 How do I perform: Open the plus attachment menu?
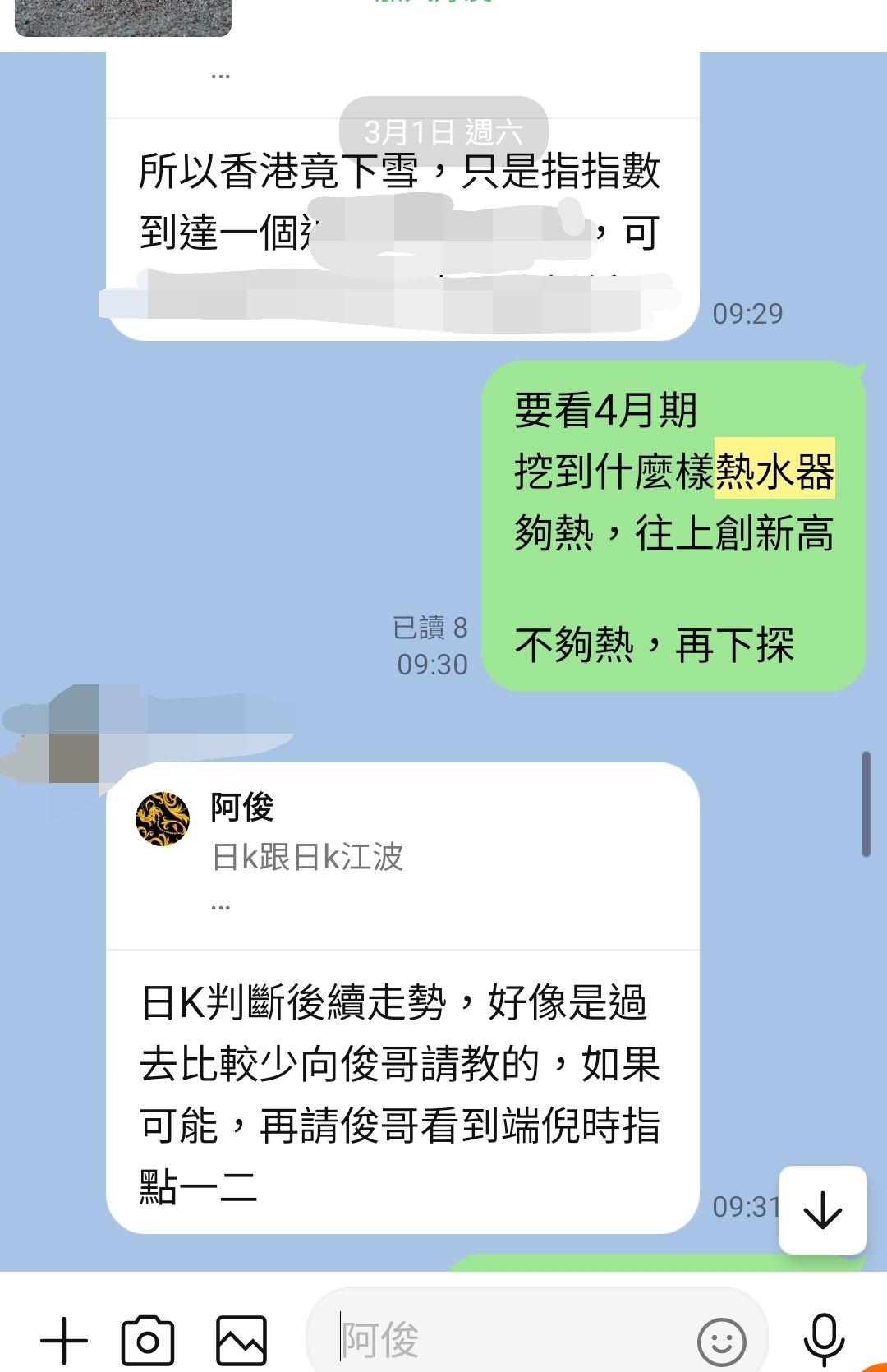[64, 1340]
